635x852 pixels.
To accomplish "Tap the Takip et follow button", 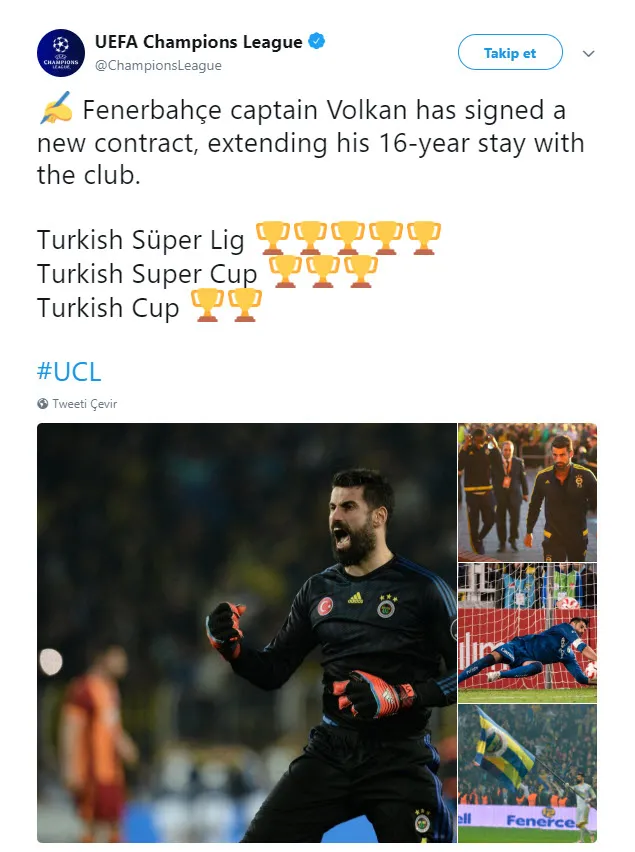I will click(x=510, y=53).
